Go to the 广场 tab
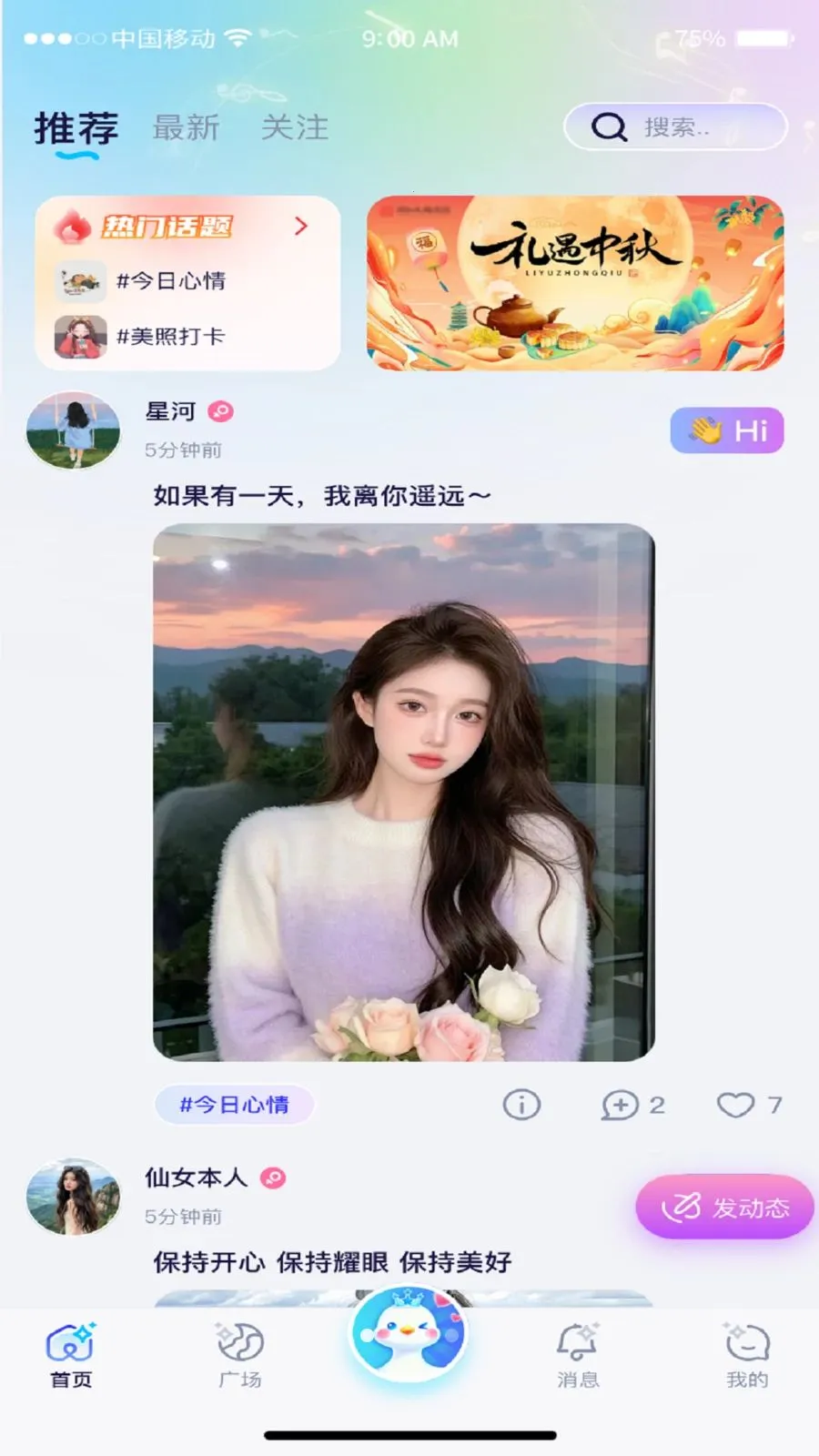This screenshot has width=819, height=1456. point(240,1355)
